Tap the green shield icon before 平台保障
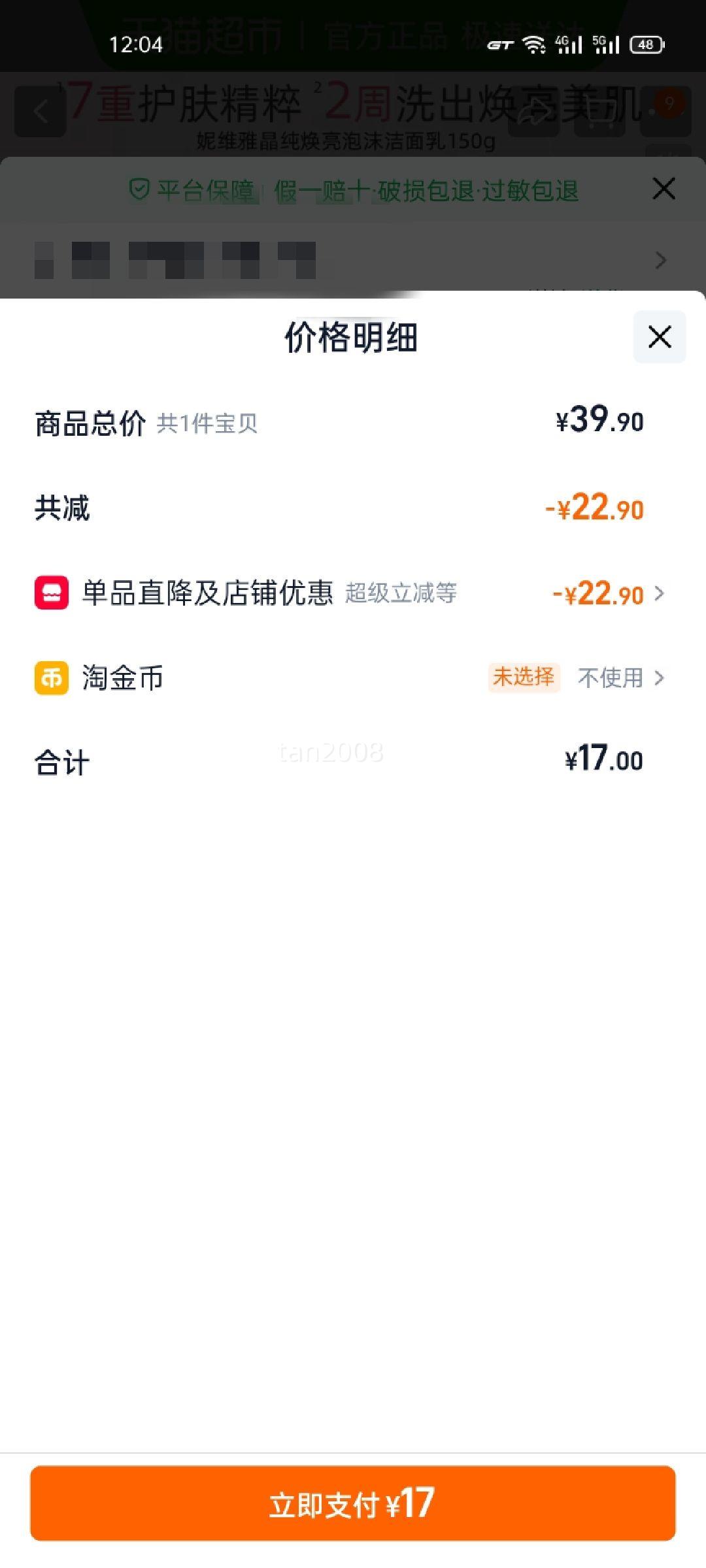This screenshot has width=706, height=1568. click(139, 189)
